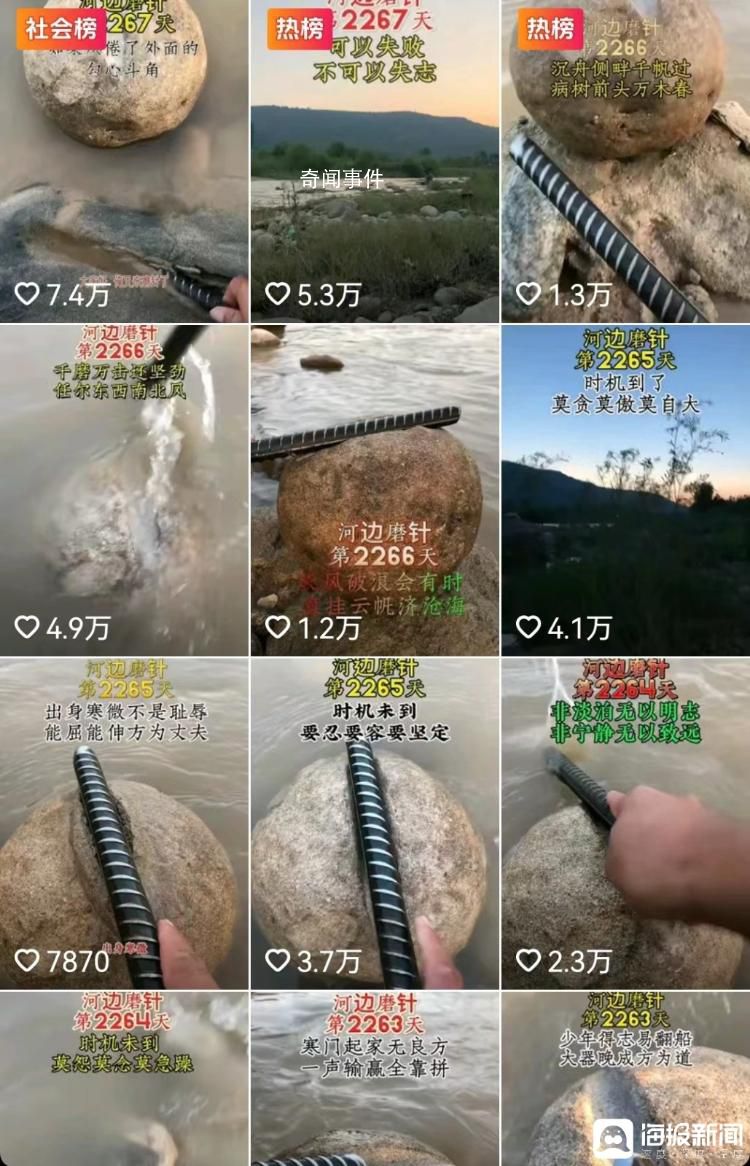Image resolution: width=750 pixels, height=1166 pixels.
Task: Open the video captioned 莫贪莫傲莫自大
Action: [x=626, y=490]
